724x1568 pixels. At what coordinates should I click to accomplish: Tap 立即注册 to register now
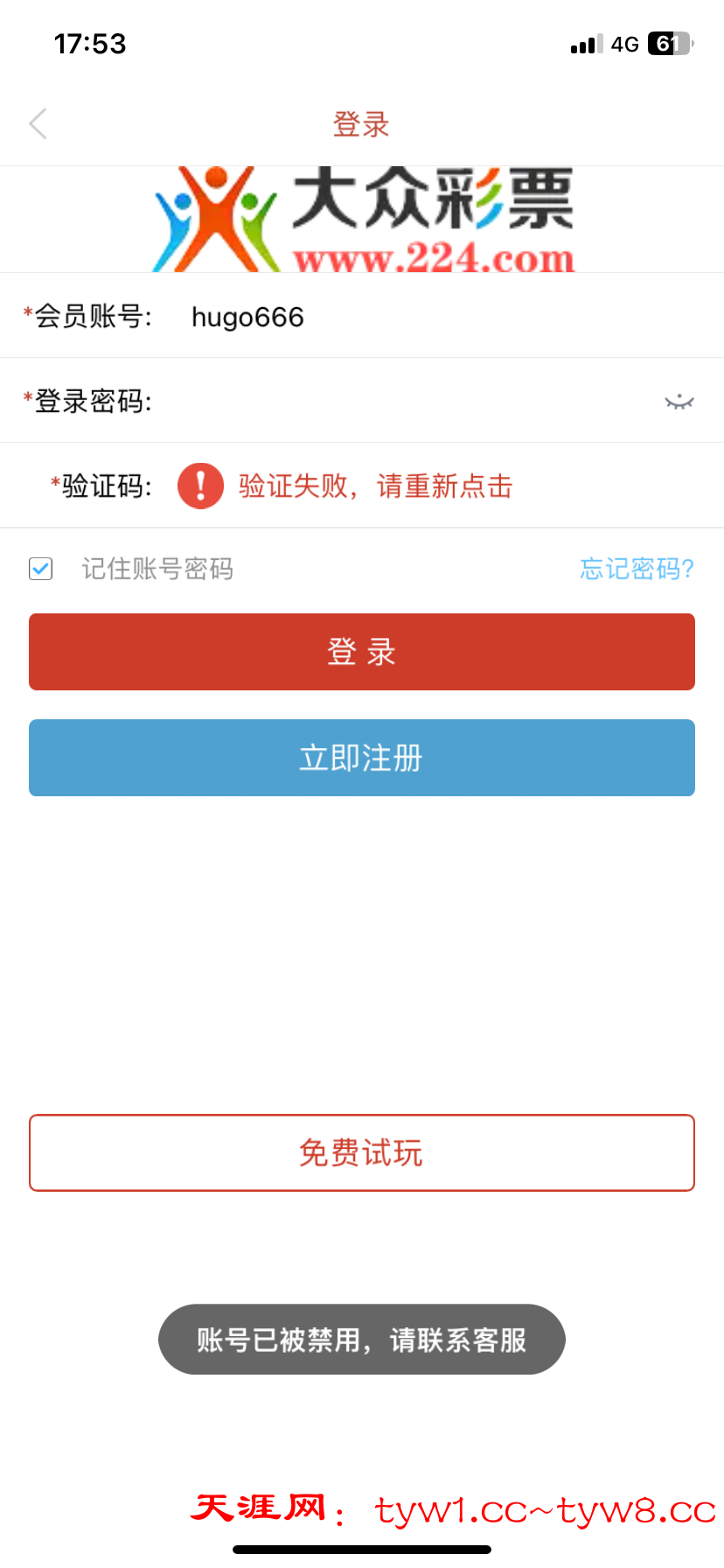click(362, 758)
